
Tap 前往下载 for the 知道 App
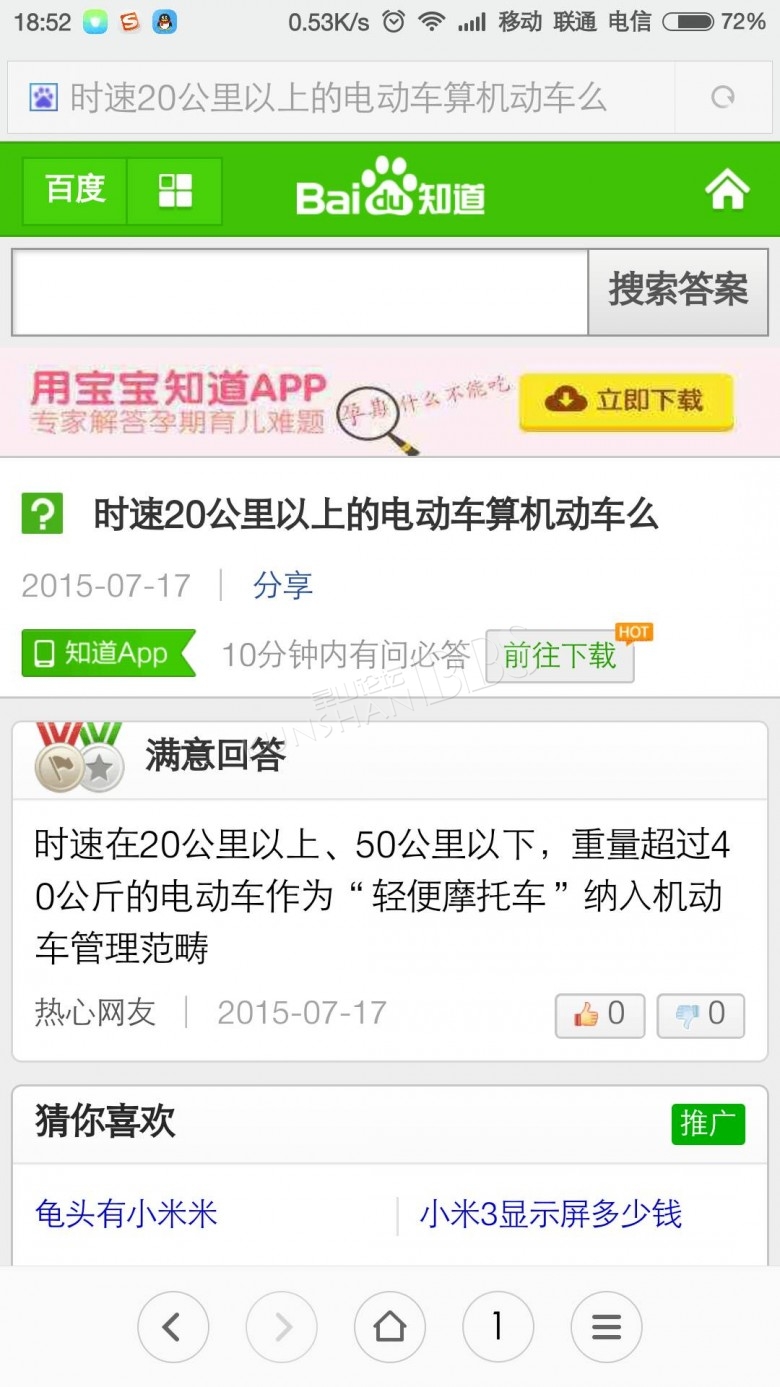pyautogui.click(x=560, y=656)
